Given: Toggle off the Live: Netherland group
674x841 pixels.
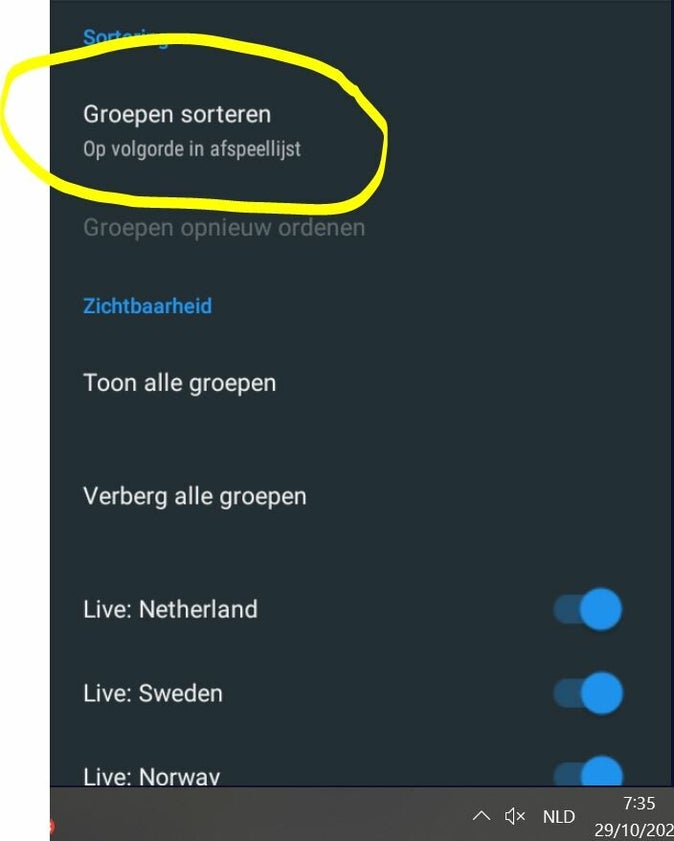Looking at the screenshot, I should (x=589, y=609).
